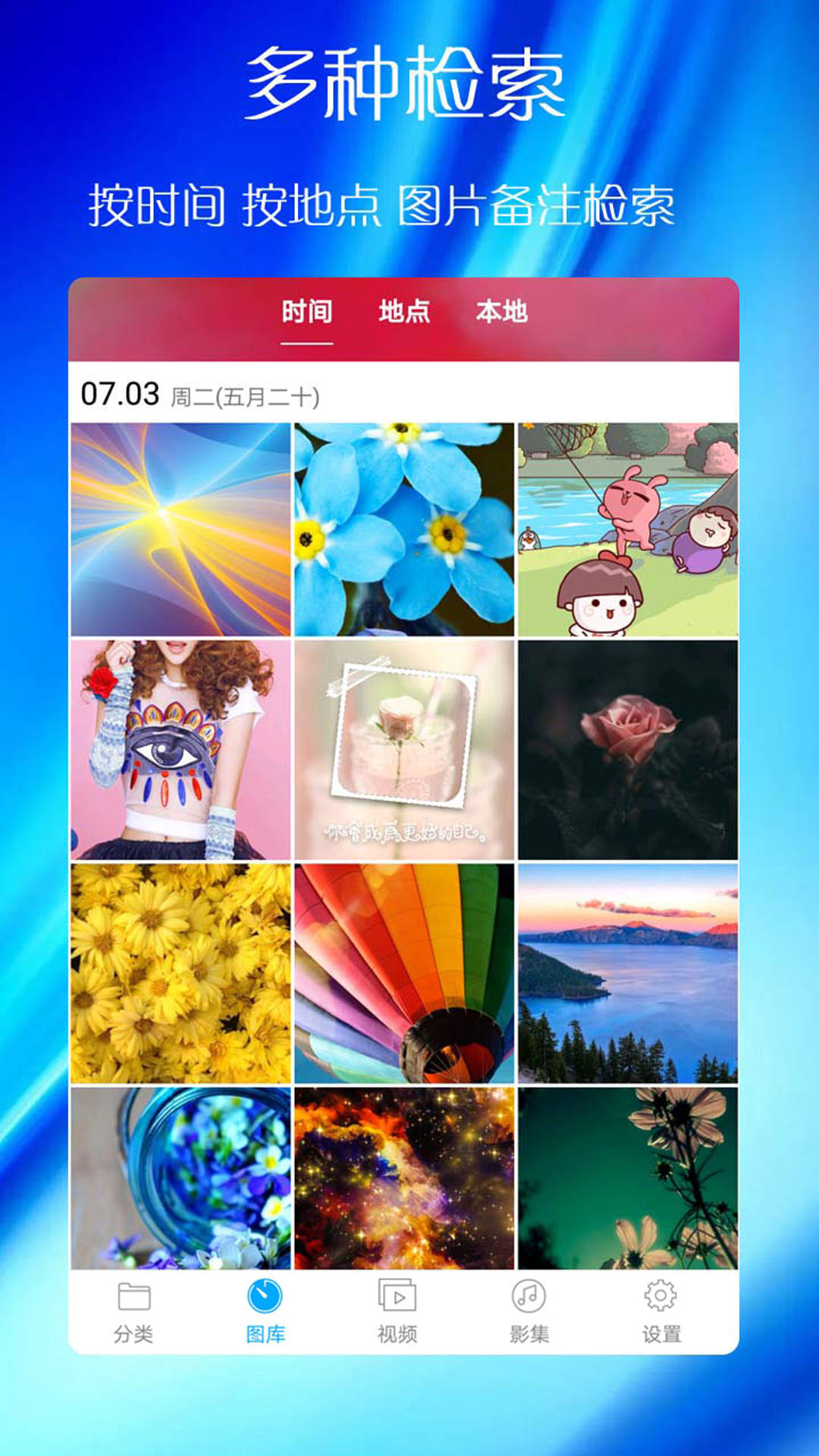Switch to the 本地 tab
819x1456 pixels.
point(505,311)
